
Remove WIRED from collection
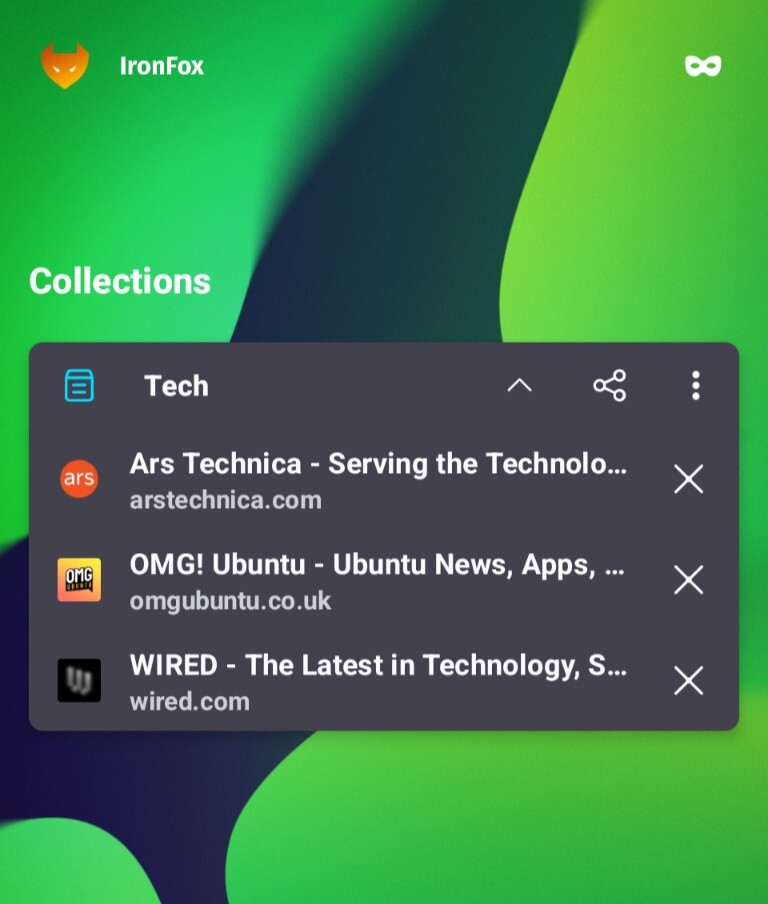[688, 681]
